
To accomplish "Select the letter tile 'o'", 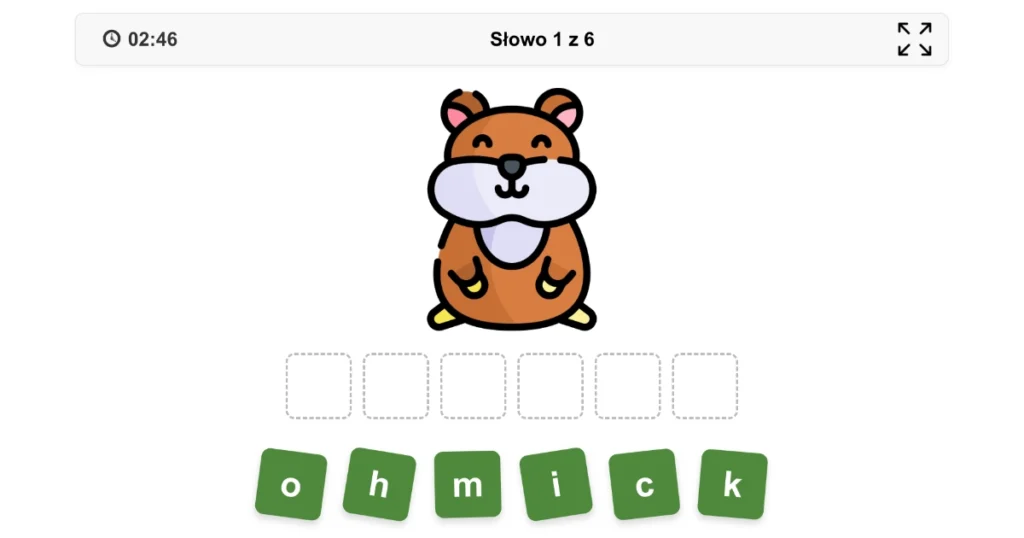I will [291, 485].
